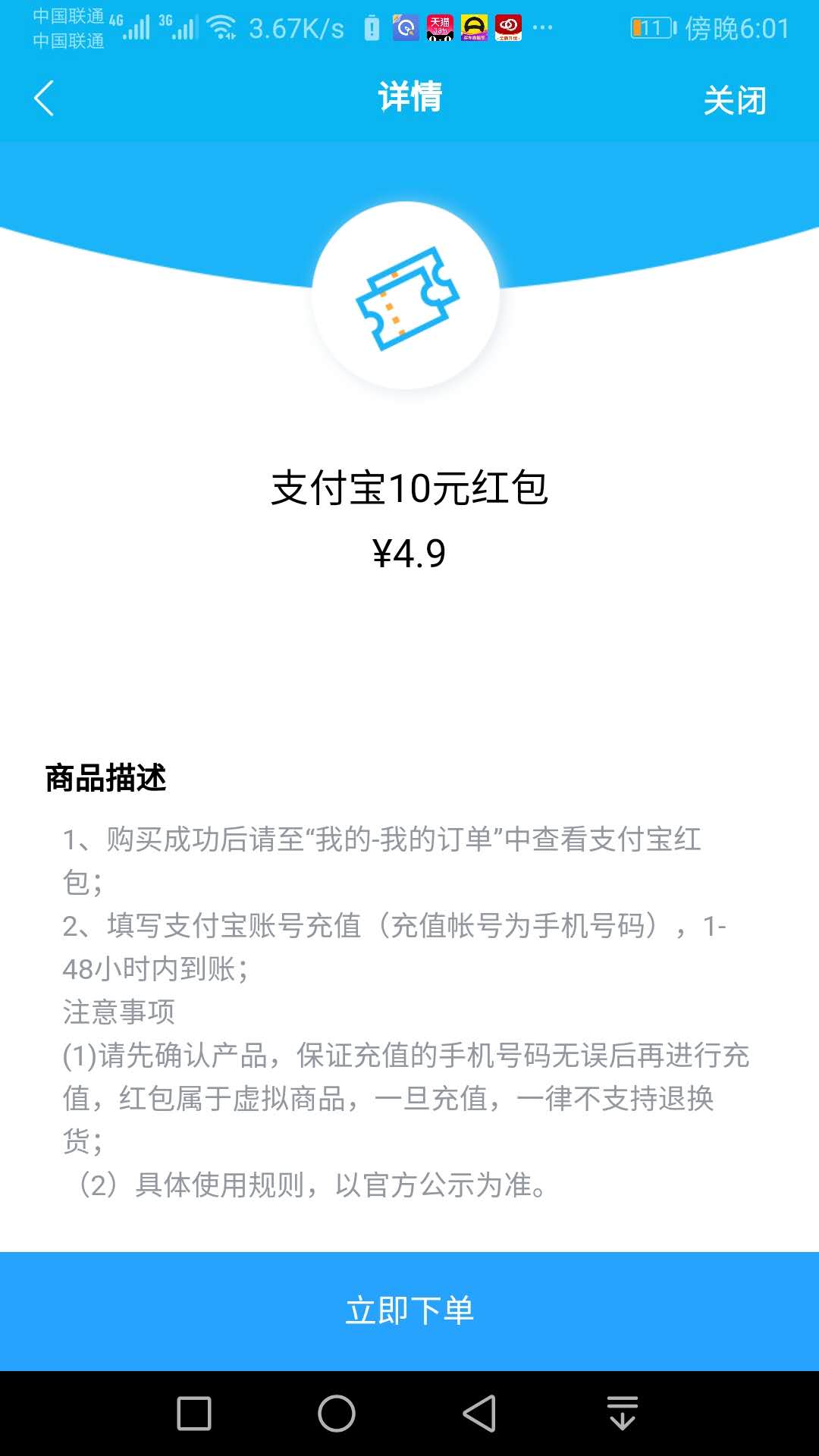Viewport: 819px width, 1456px height.
Task: Tap the system home button
Action: (x=337, y=1414)
